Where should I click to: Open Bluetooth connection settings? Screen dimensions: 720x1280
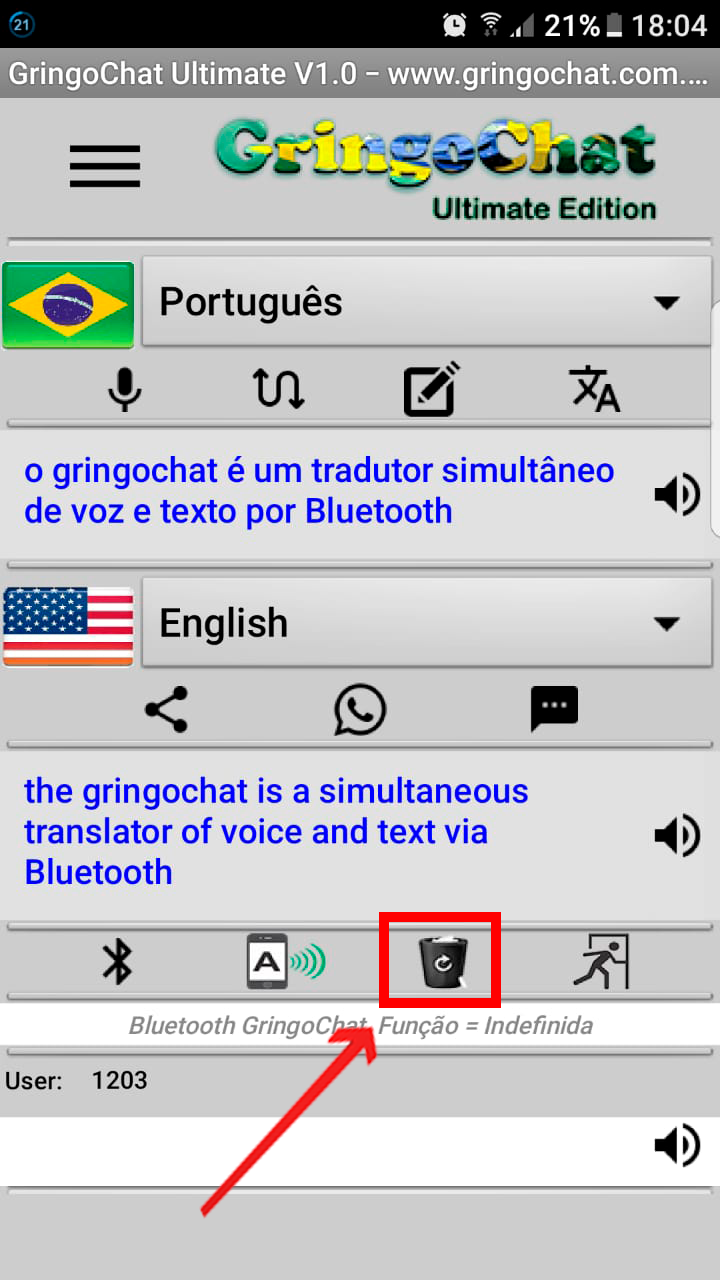pos(118,962)
